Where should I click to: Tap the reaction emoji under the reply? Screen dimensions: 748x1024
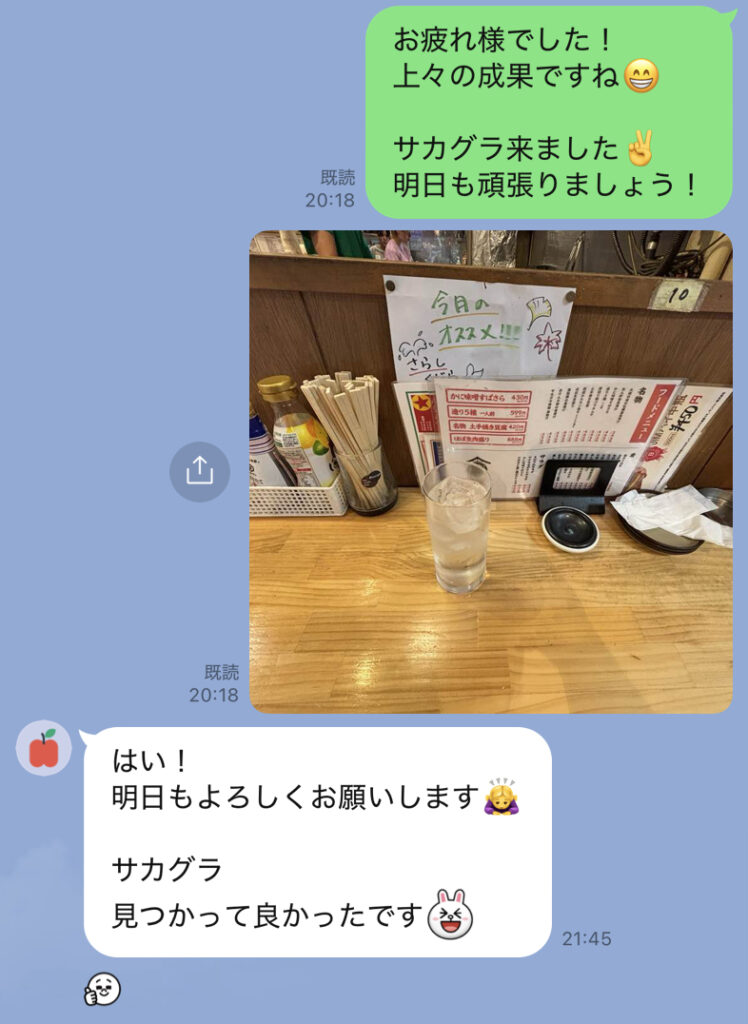(x=102, y=990)
